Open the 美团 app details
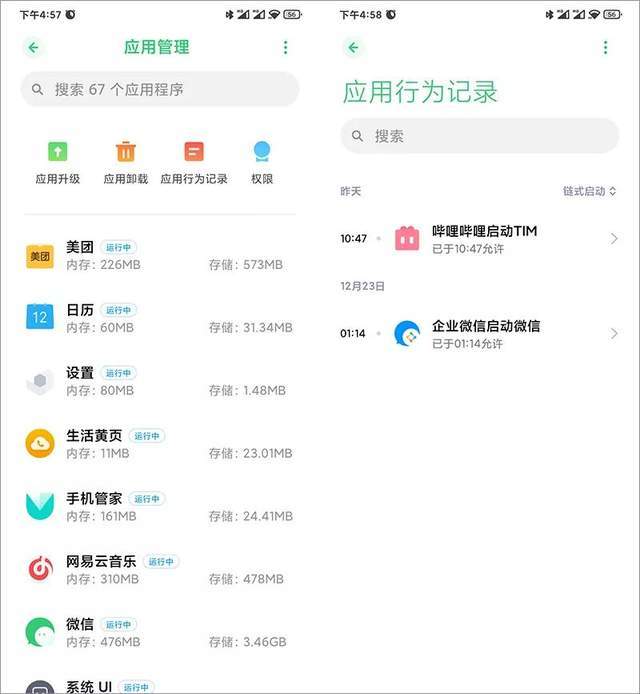Image resolution: width=640 pixels, height=694 pixels. [160, 256]
